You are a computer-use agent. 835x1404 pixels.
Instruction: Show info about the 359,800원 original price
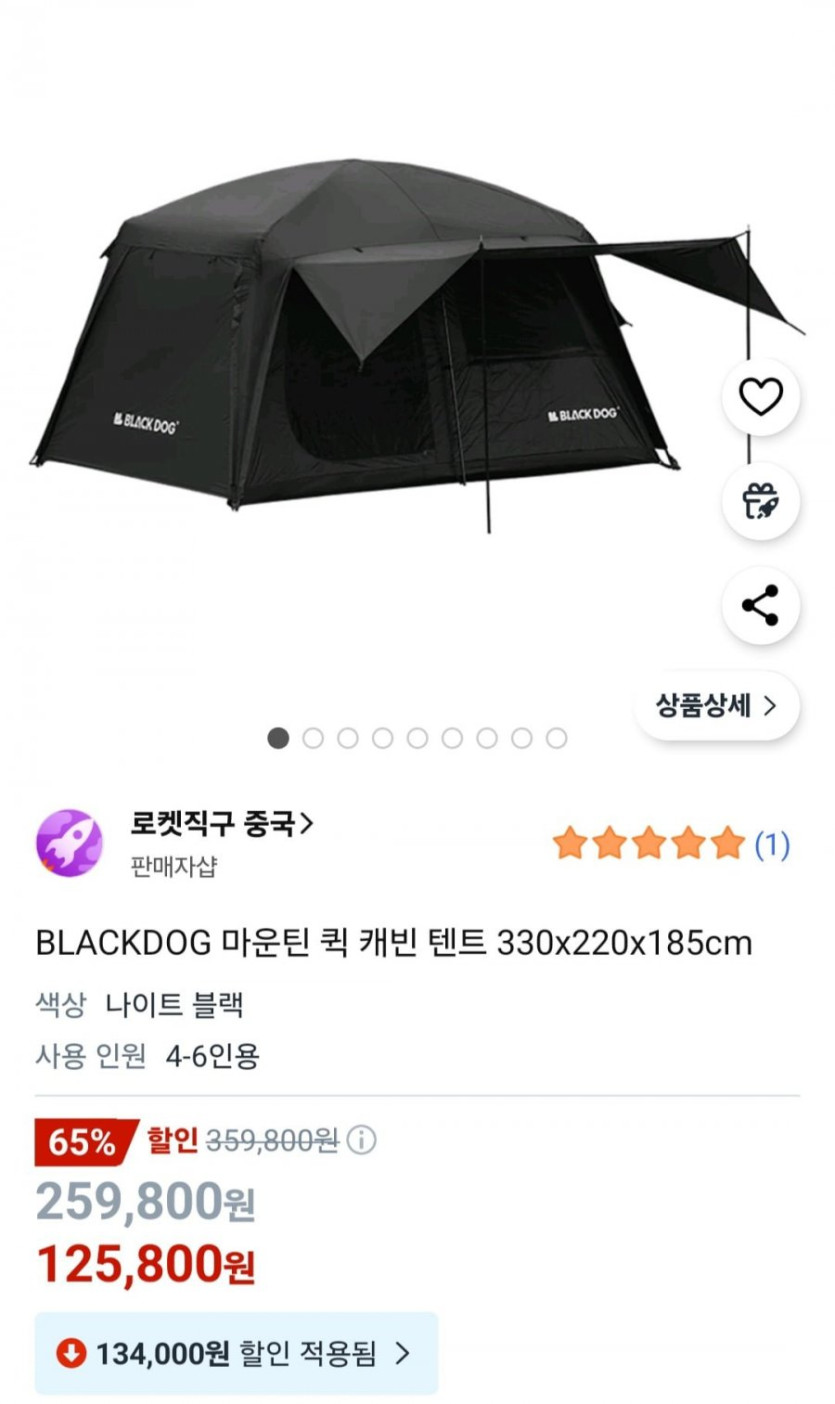pos(362,1140)
